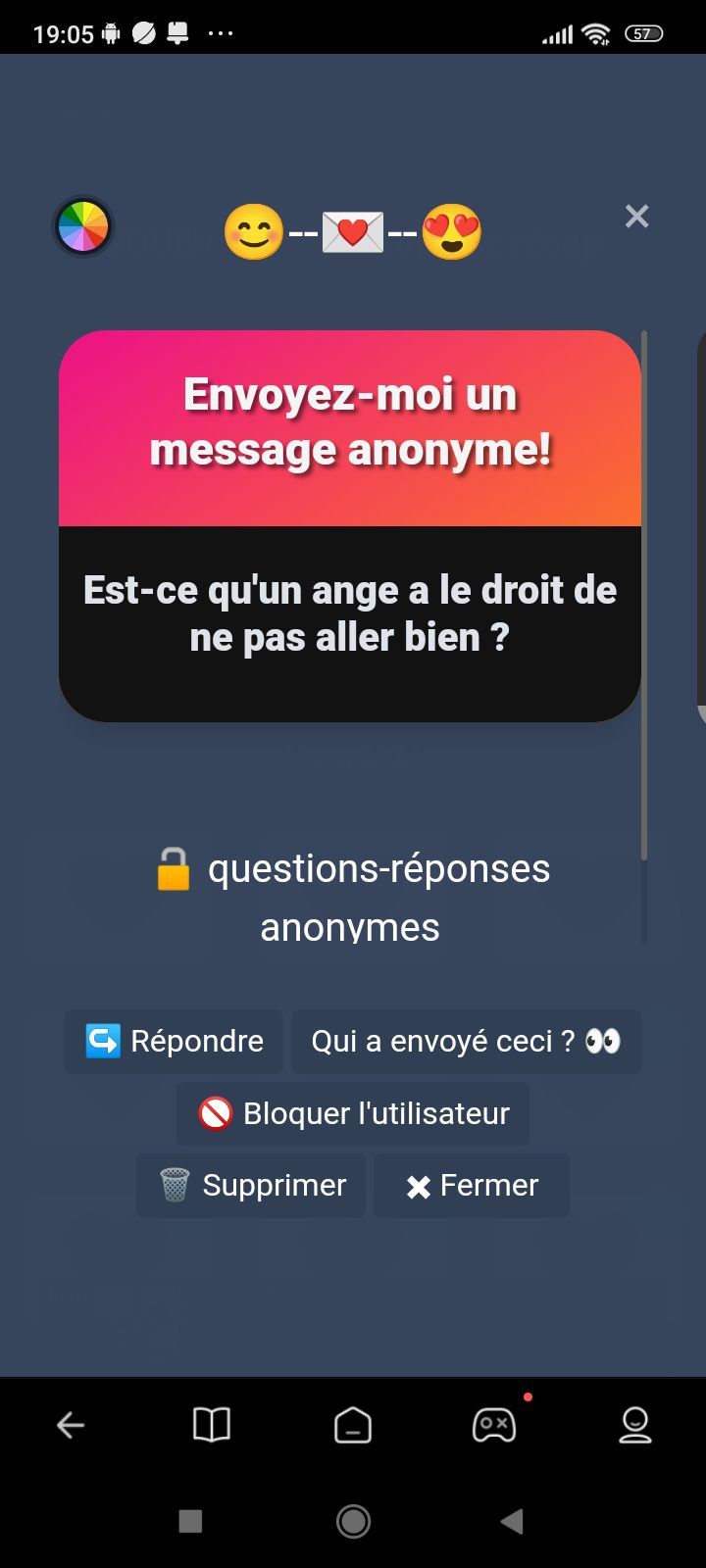Find out who sent this message
The width and height of the screenshot is (706, 1568).
point(467,1041)
